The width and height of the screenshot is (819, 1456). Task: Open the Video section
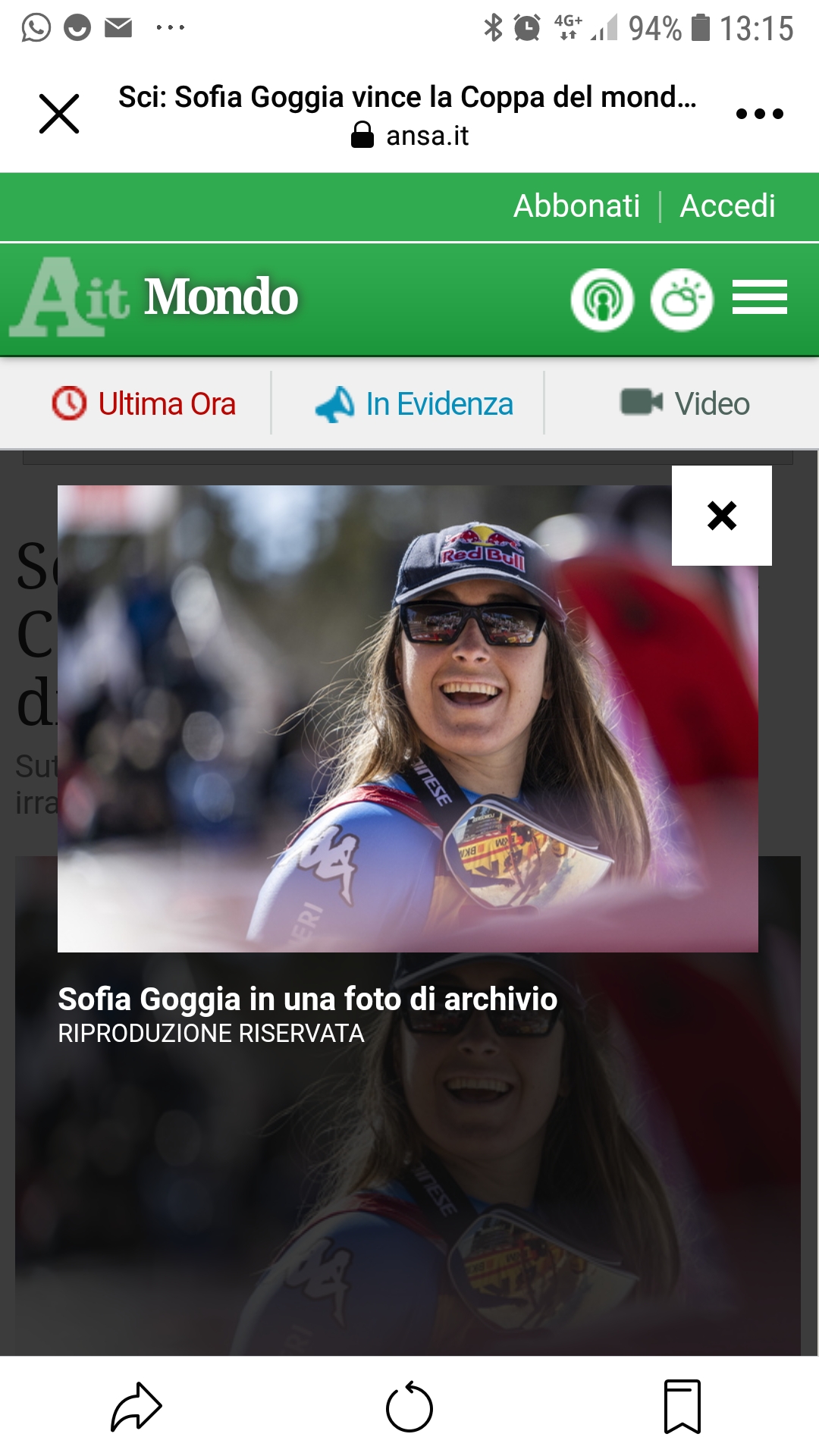(x=685, y=403)
